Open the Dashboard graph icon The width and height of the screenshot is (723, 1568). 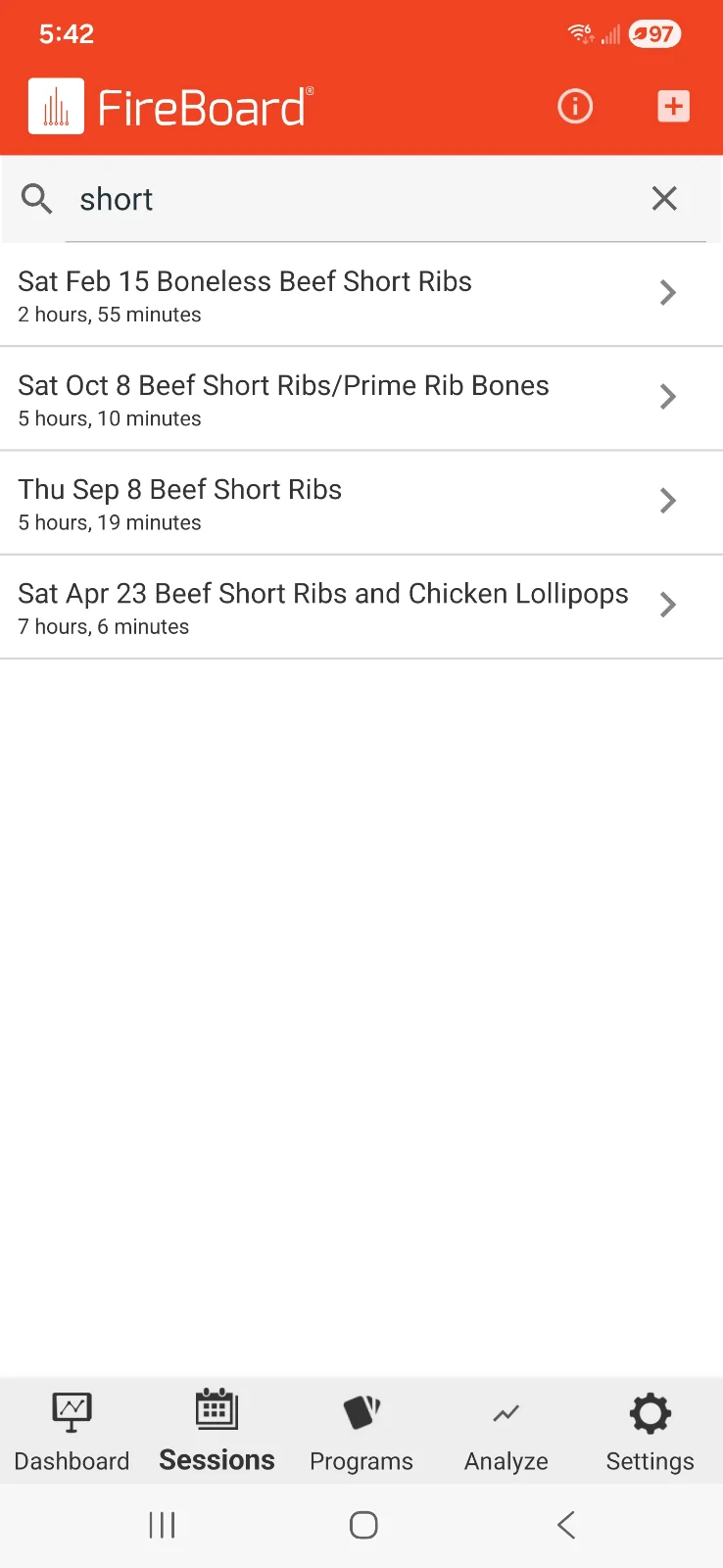click(72, 1411)
